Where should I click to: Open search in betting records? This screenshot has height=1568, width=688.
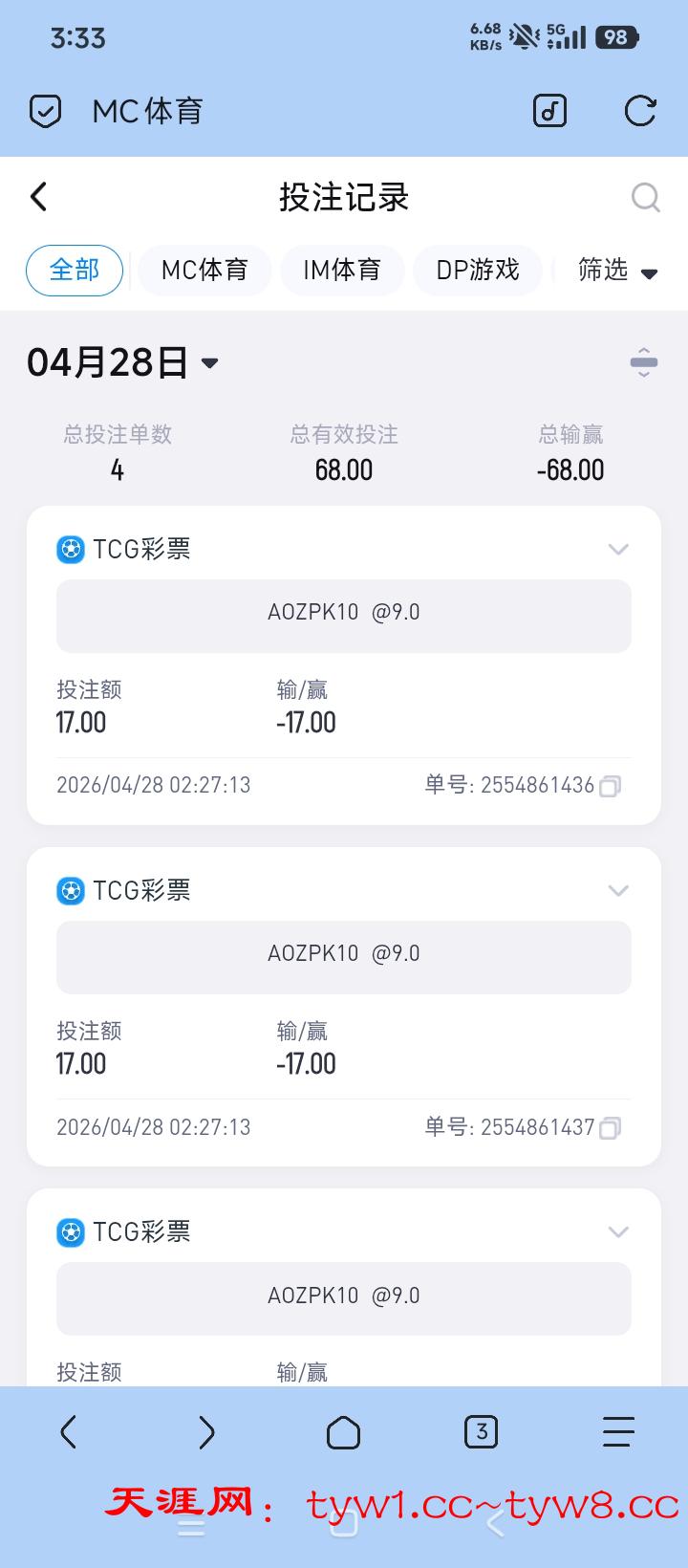pyautogui.click(x=646, y=197)
